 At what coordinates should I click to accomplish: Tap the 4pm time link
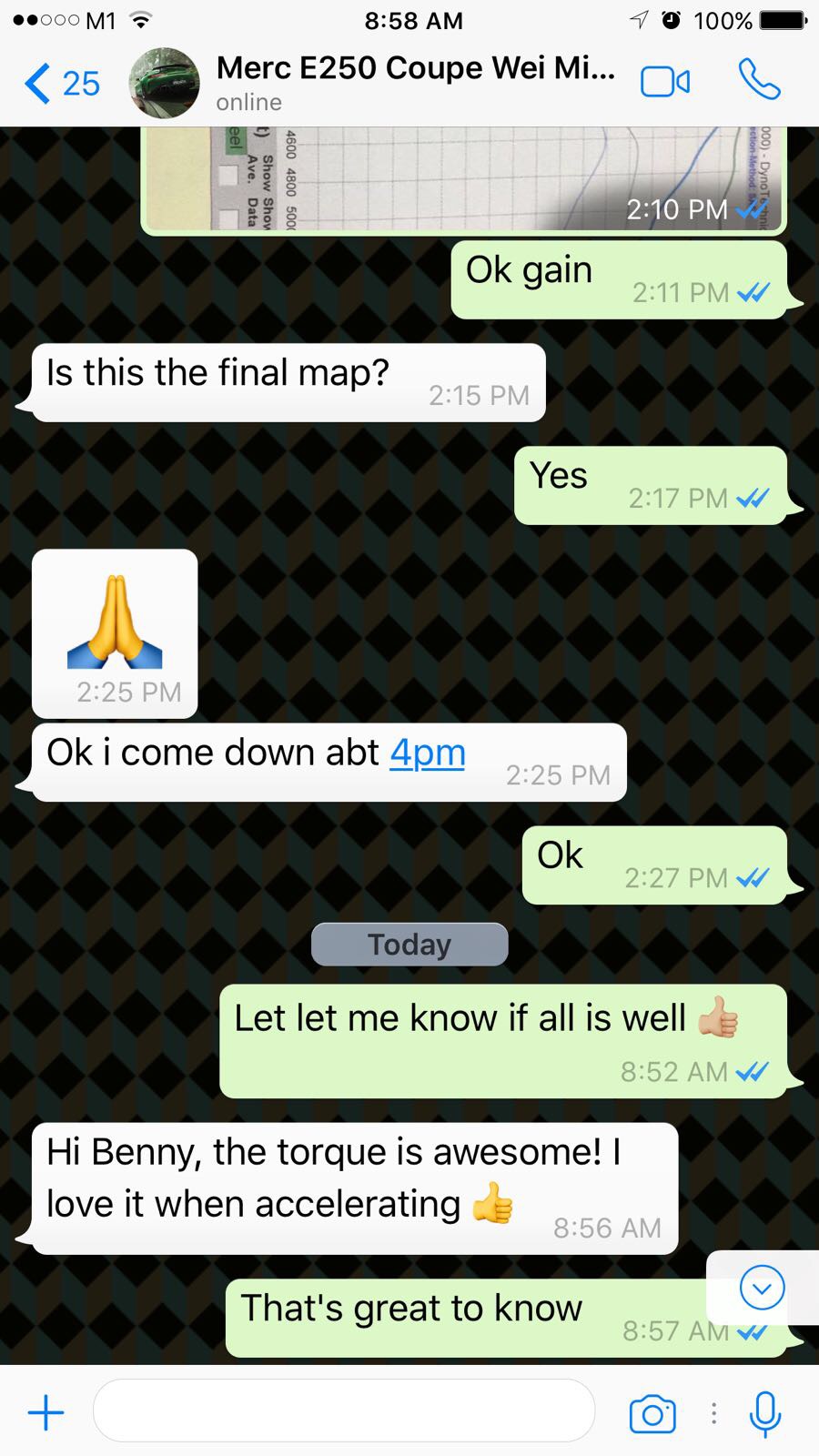(x=428, y=753)
